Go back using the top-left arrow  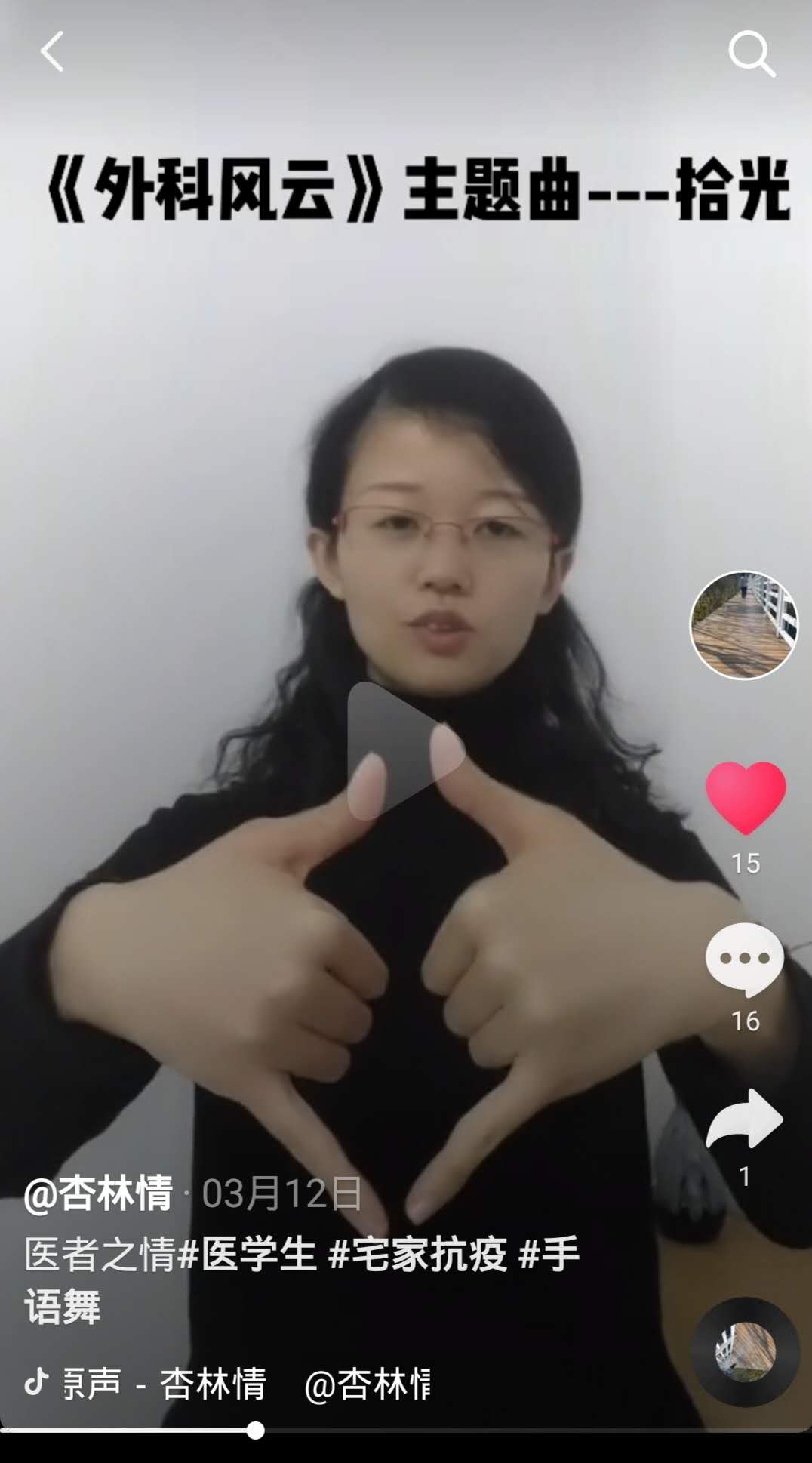pos(51,52)
